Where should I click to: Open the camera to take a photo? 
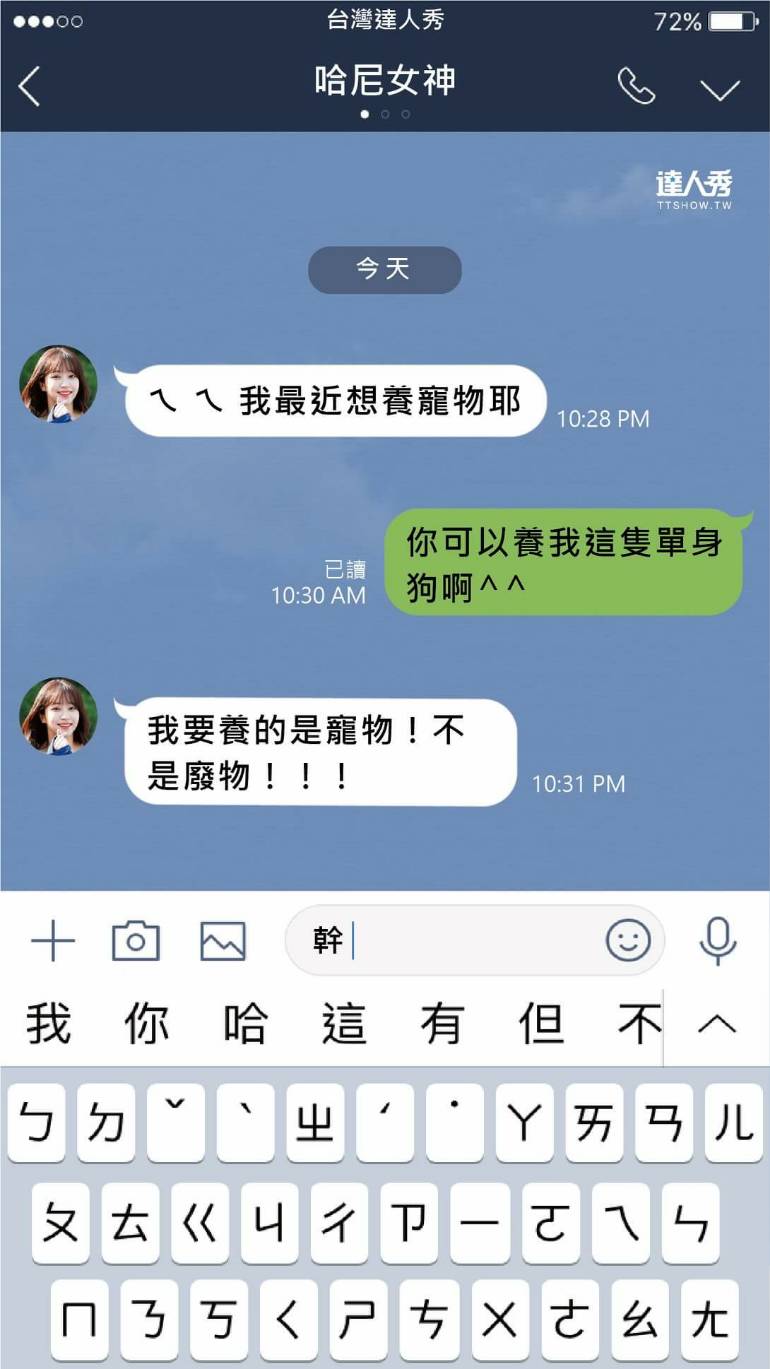135,941
